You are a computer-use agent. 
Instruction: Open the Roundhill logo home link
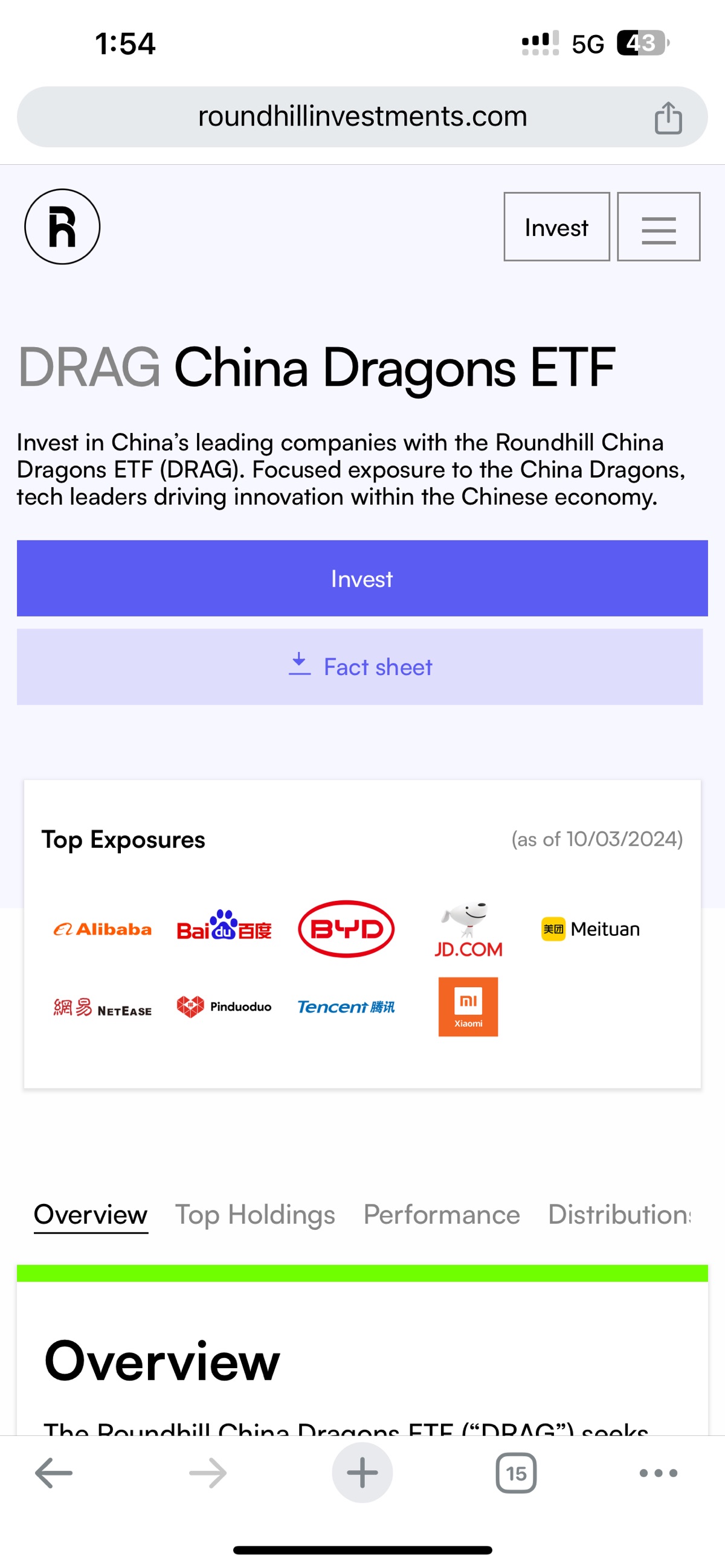(62, 226)
